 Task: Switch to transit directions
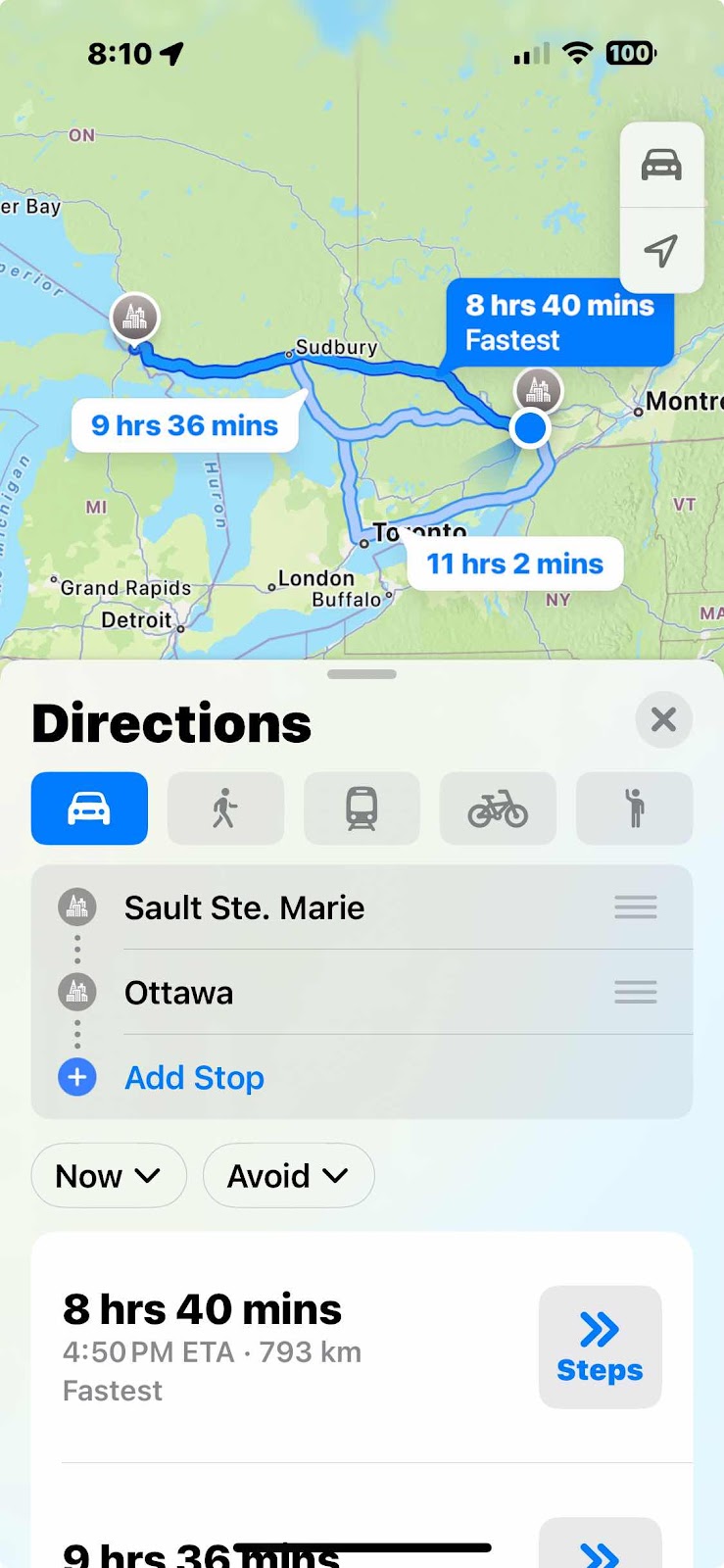[x=362, y=808]
